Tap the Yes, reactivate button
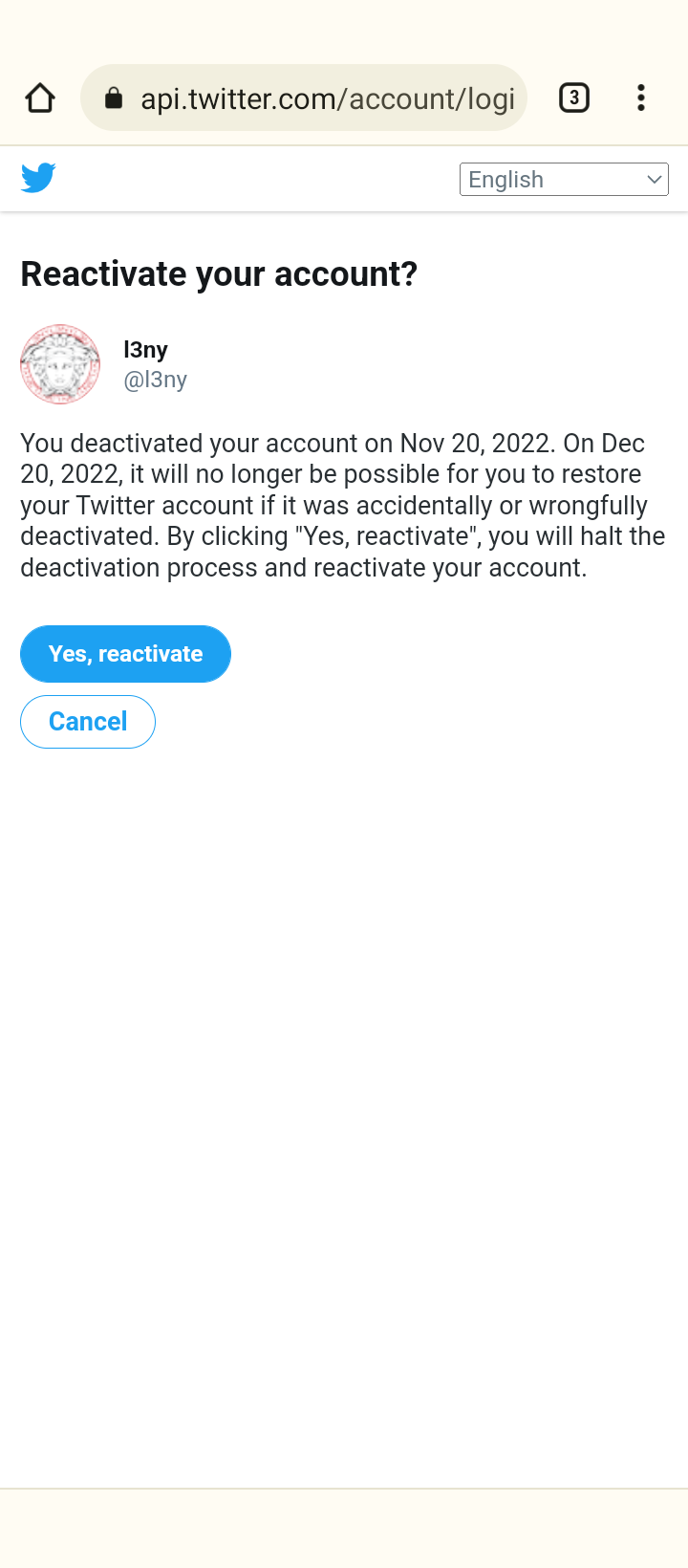 point(125,654)
